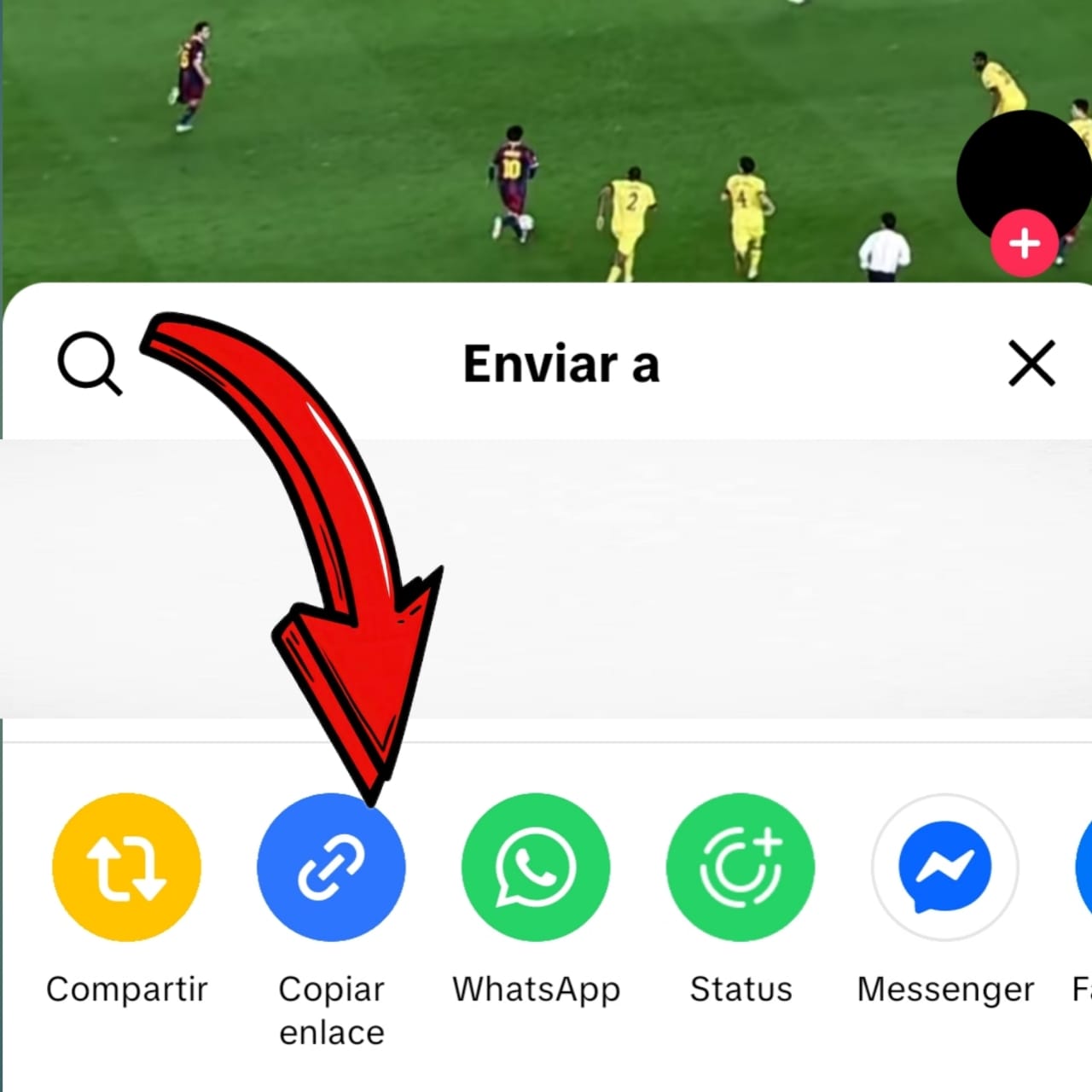
Task: Open search in the Enviar a sheet
Action: coord(90,364)
